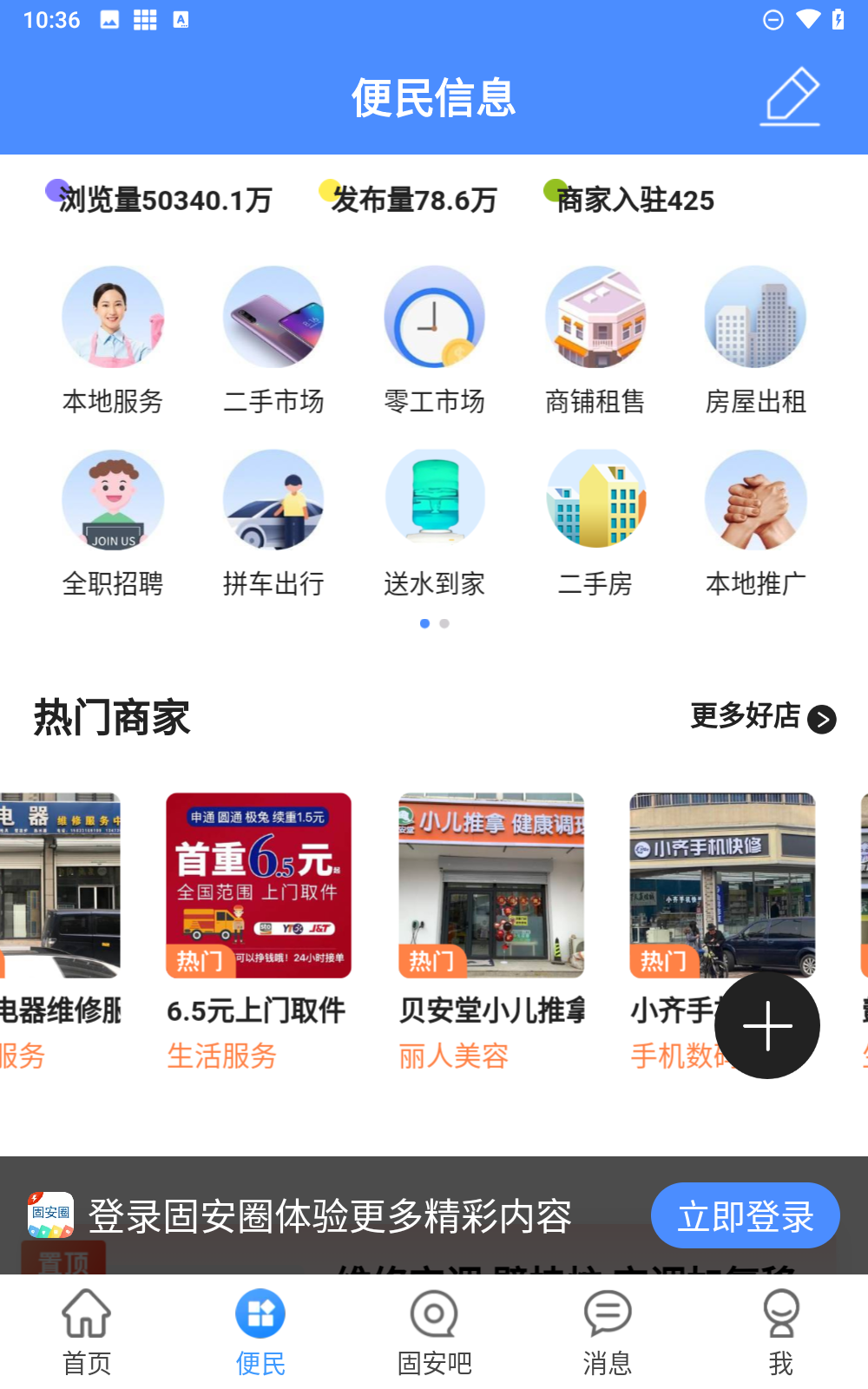The width and height of the screenshot is (868, 1389).
Task: Go to 房屋出租 category
Action: (755, 339)
